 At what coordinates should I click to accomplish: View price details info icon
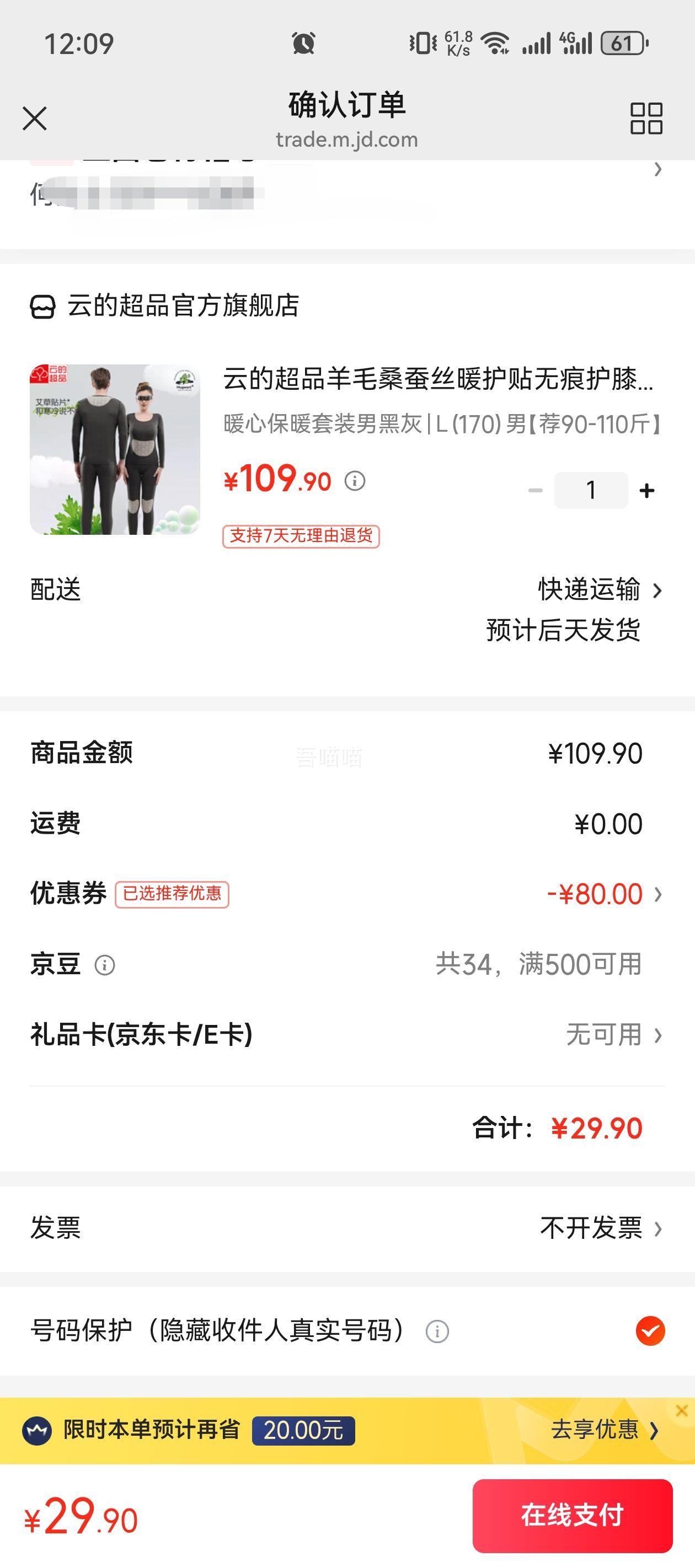pos(355,481)
